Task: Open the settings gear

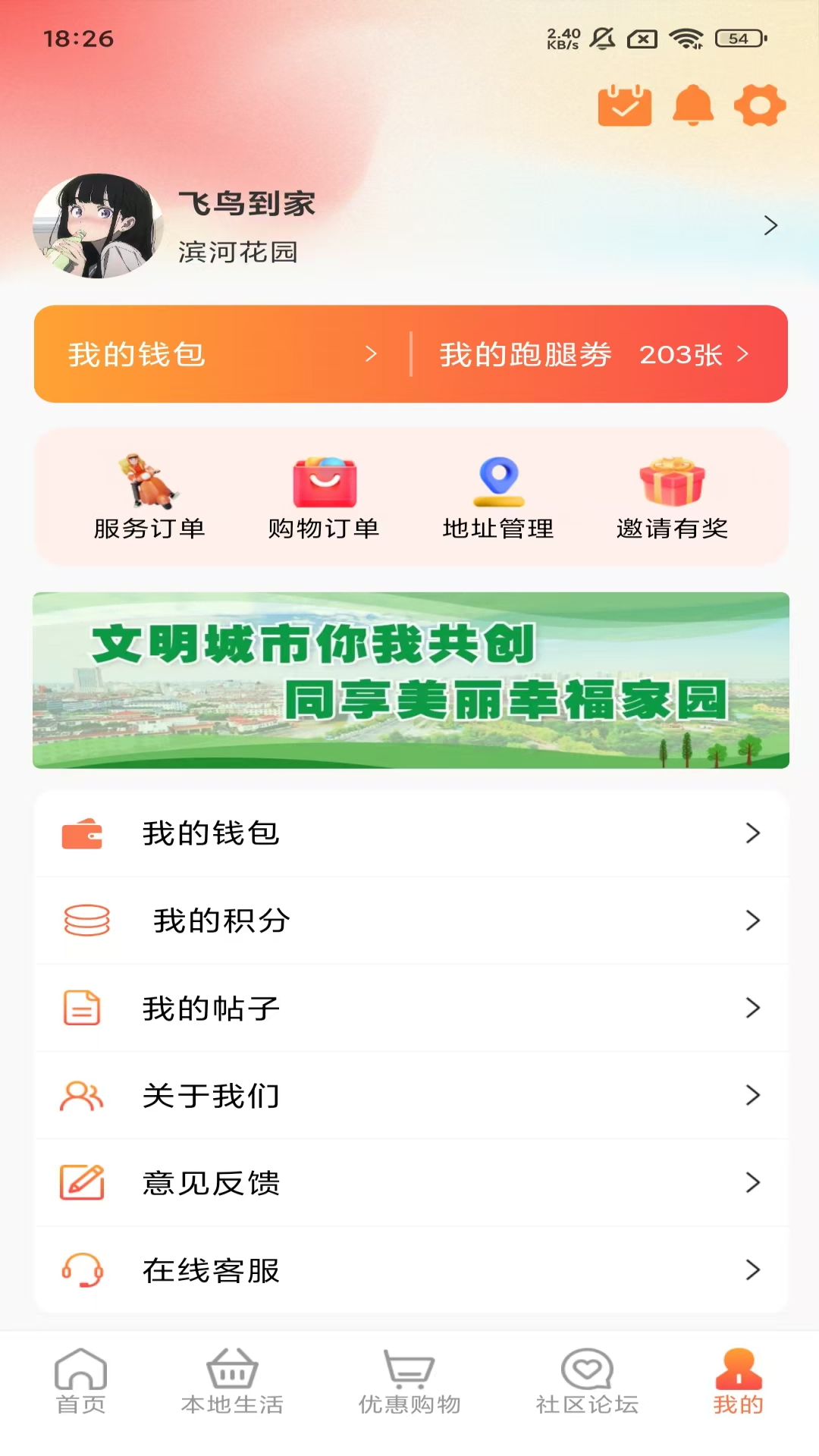Action: pos(760,105)
